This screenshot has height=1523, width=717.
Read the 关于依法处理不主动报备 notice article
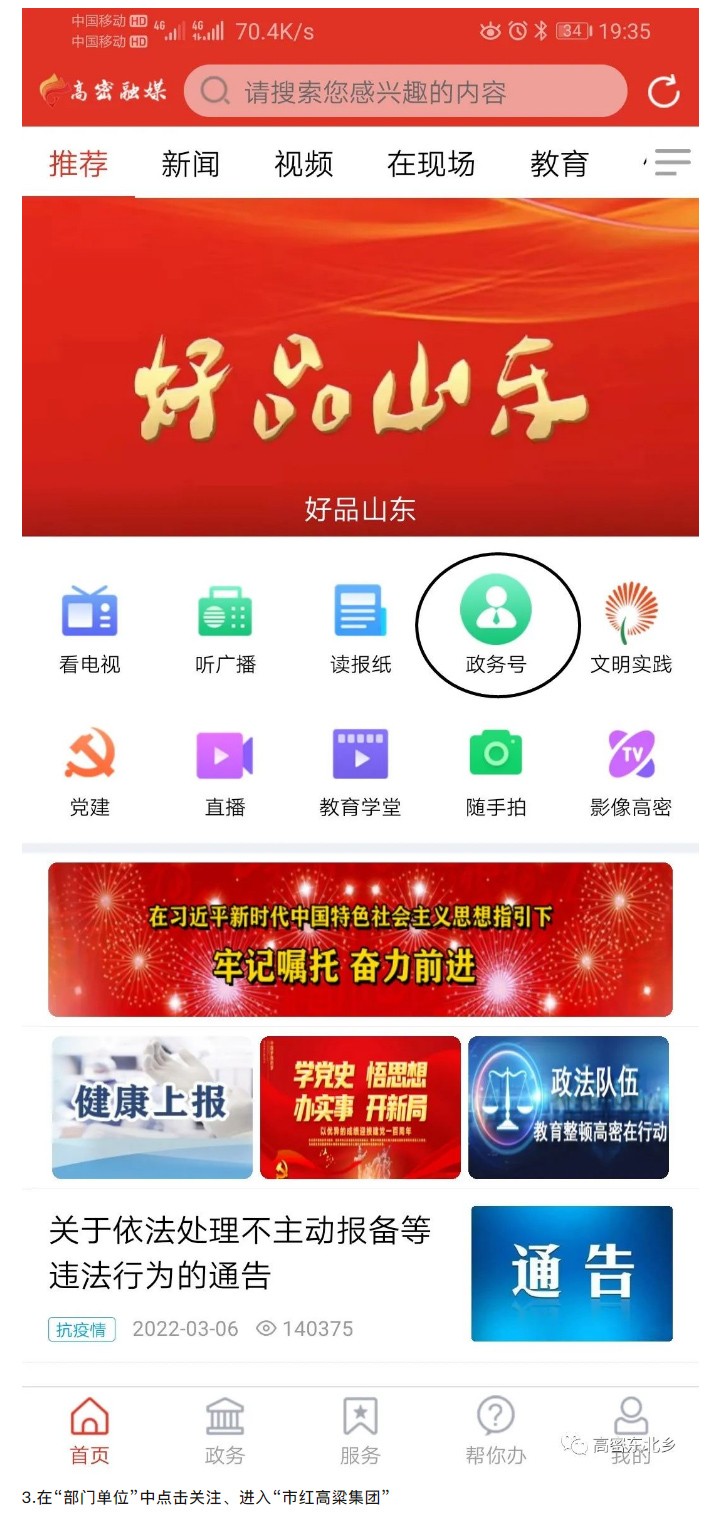(x=240, y=1254)
